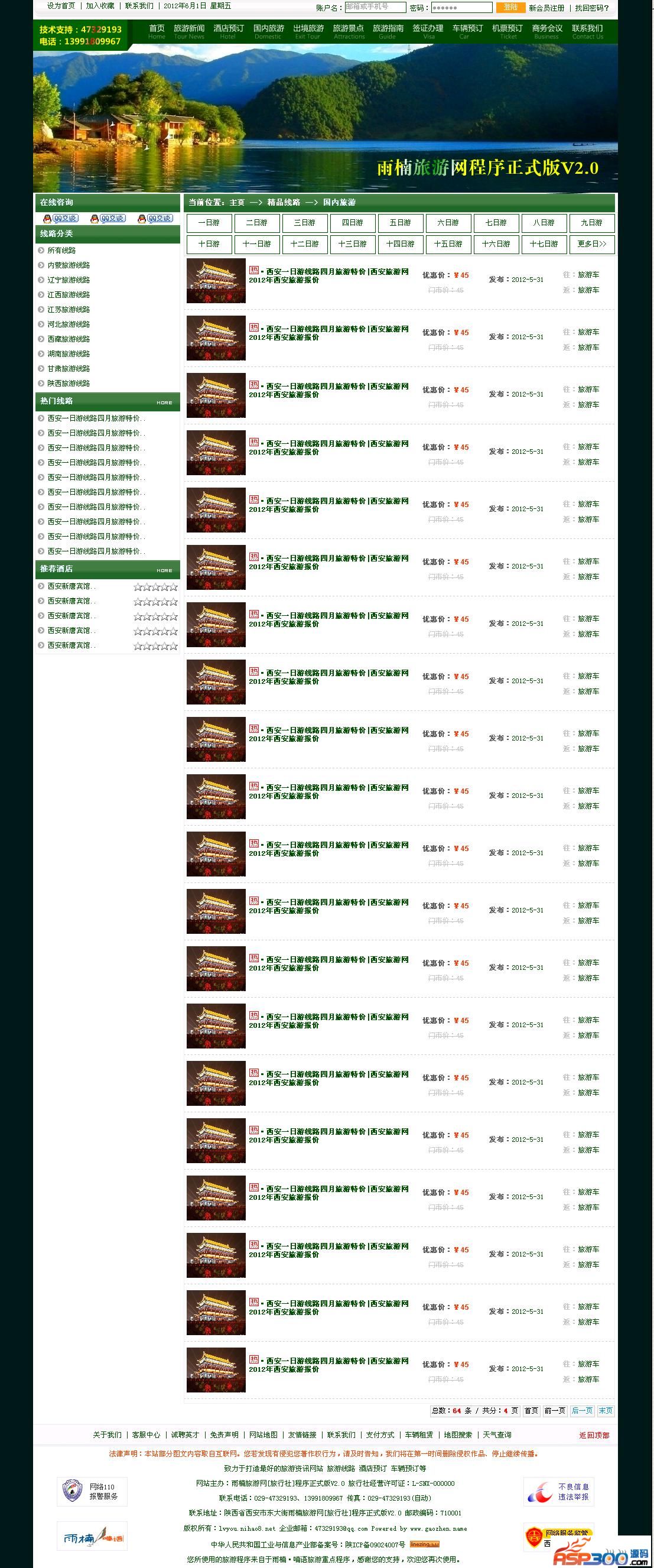The width and height of the screenshot is (654, 1568).
Task: Open 找回密码 password recovery link
Action: (591, 8)
